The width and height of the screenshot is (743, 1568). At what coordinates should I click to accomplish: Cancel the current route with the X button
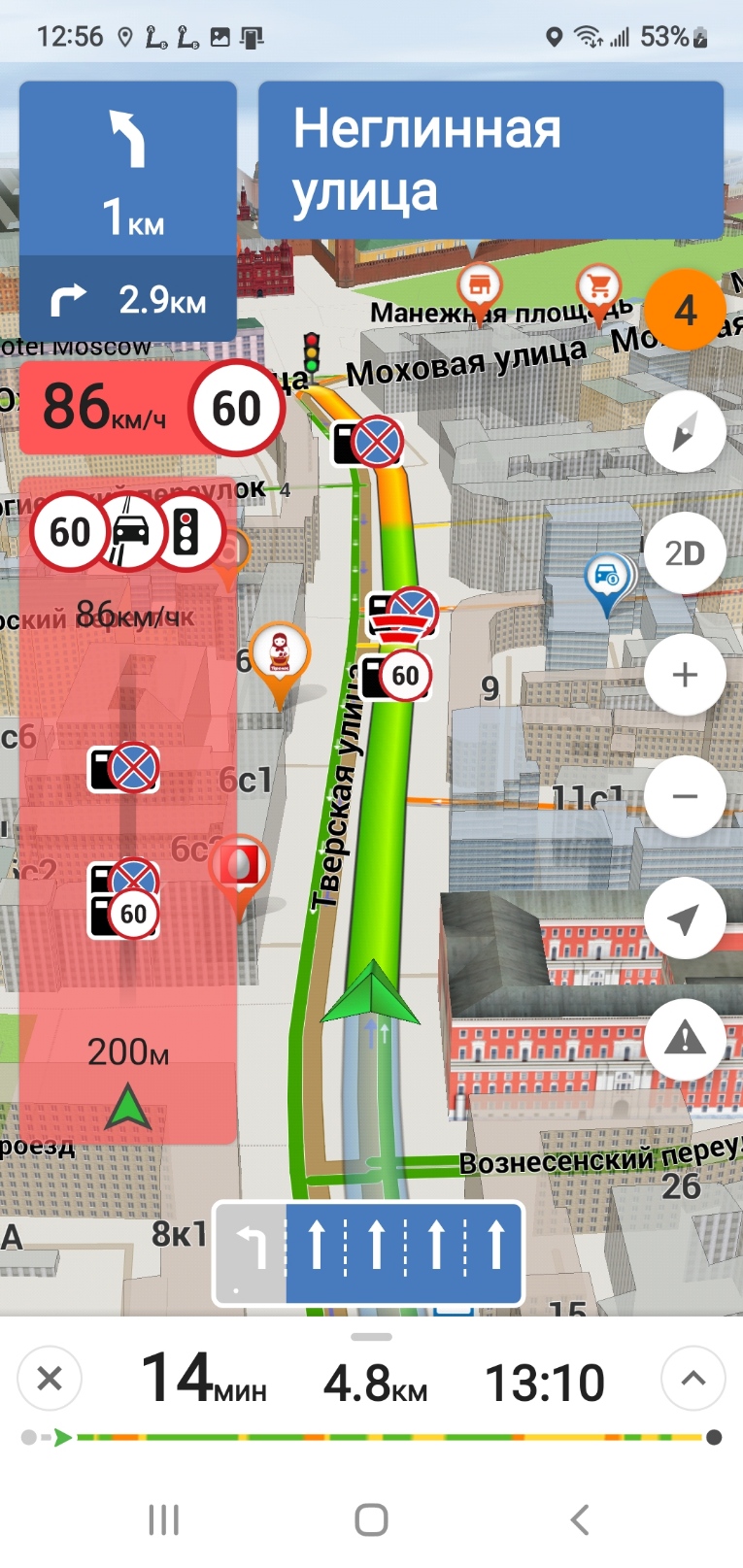(50, 1379)
